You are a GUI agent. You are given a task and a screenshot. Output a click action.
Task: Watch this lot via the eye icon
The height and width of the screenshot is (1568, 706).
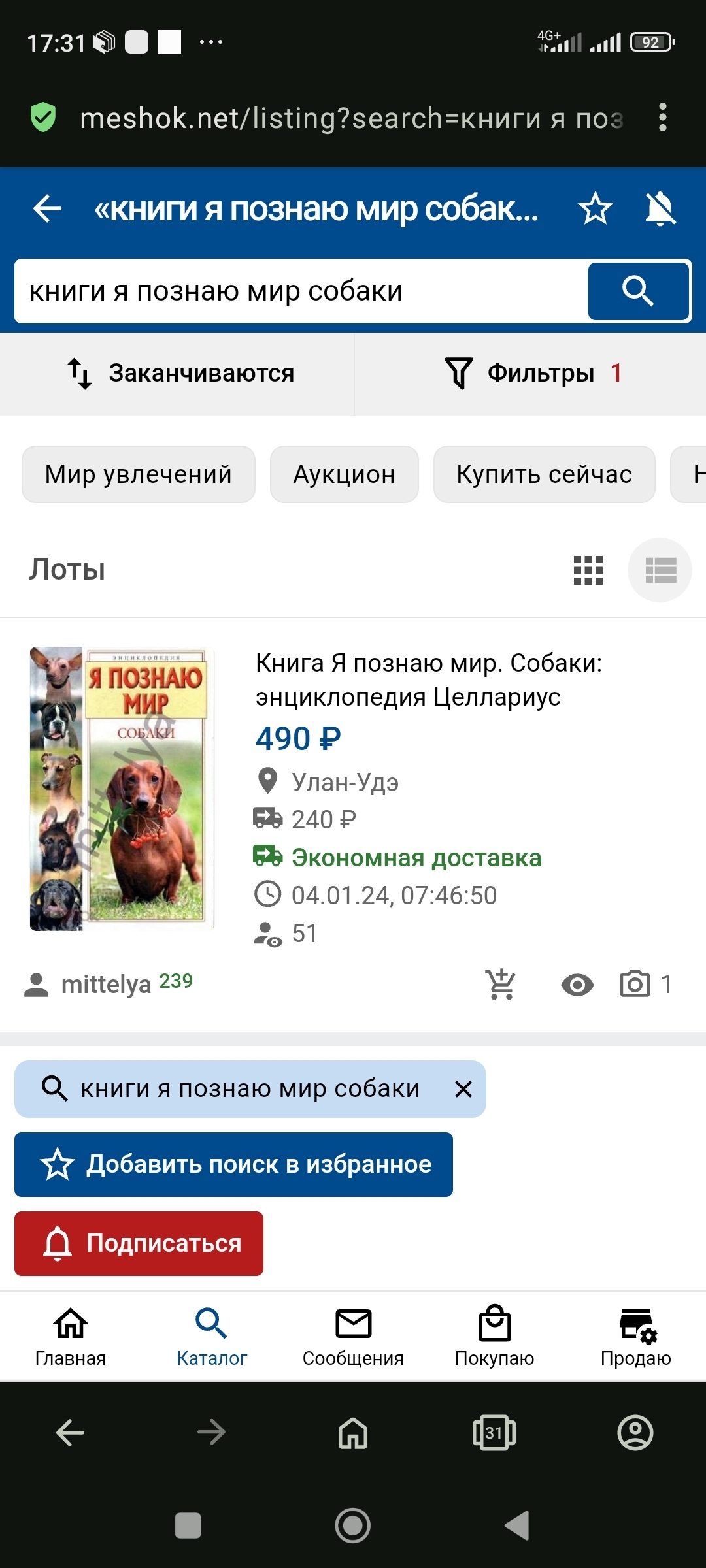click(x=577, y=984)
